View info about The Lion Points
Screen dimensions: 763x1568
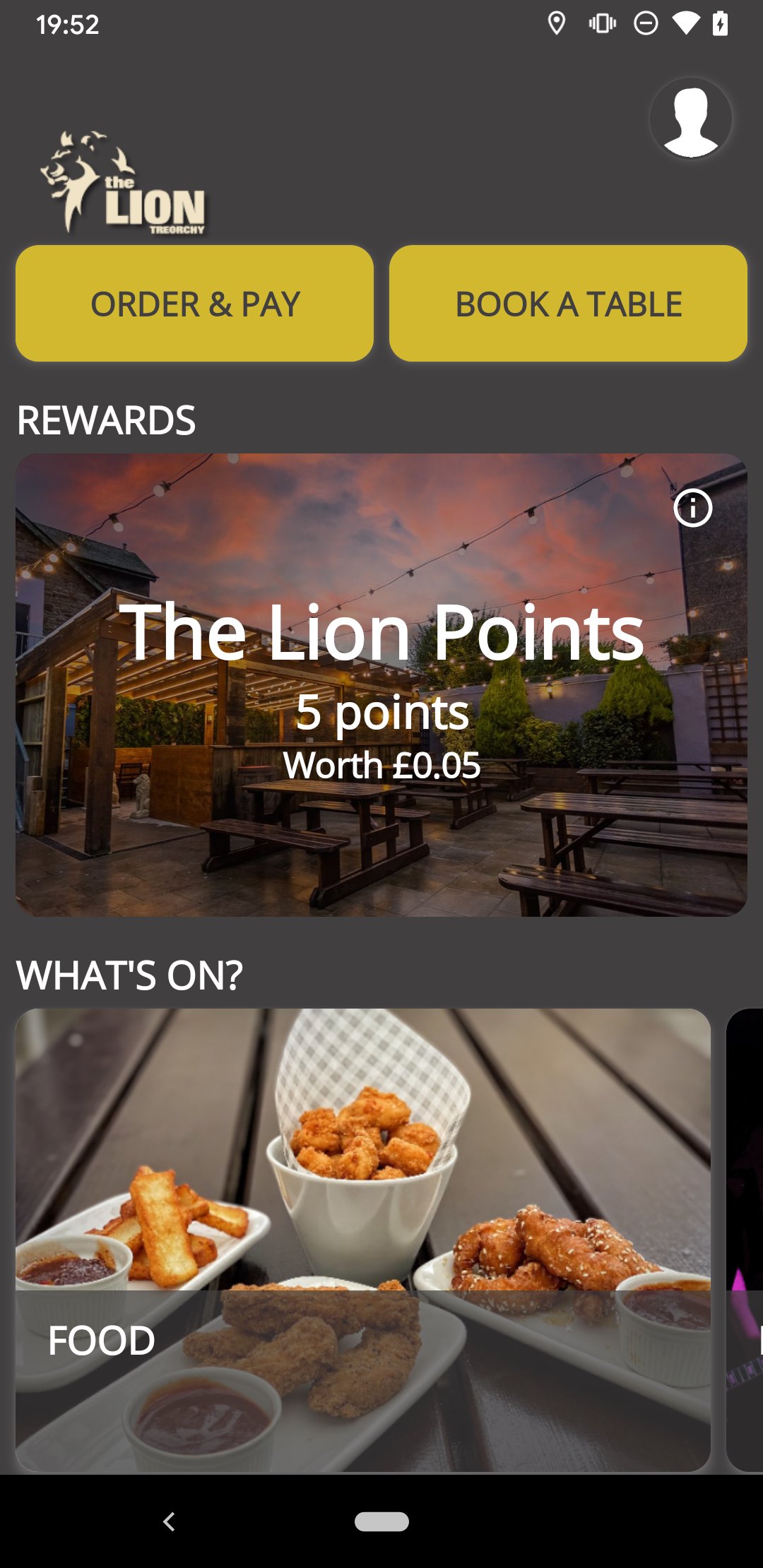click(692, 508)
